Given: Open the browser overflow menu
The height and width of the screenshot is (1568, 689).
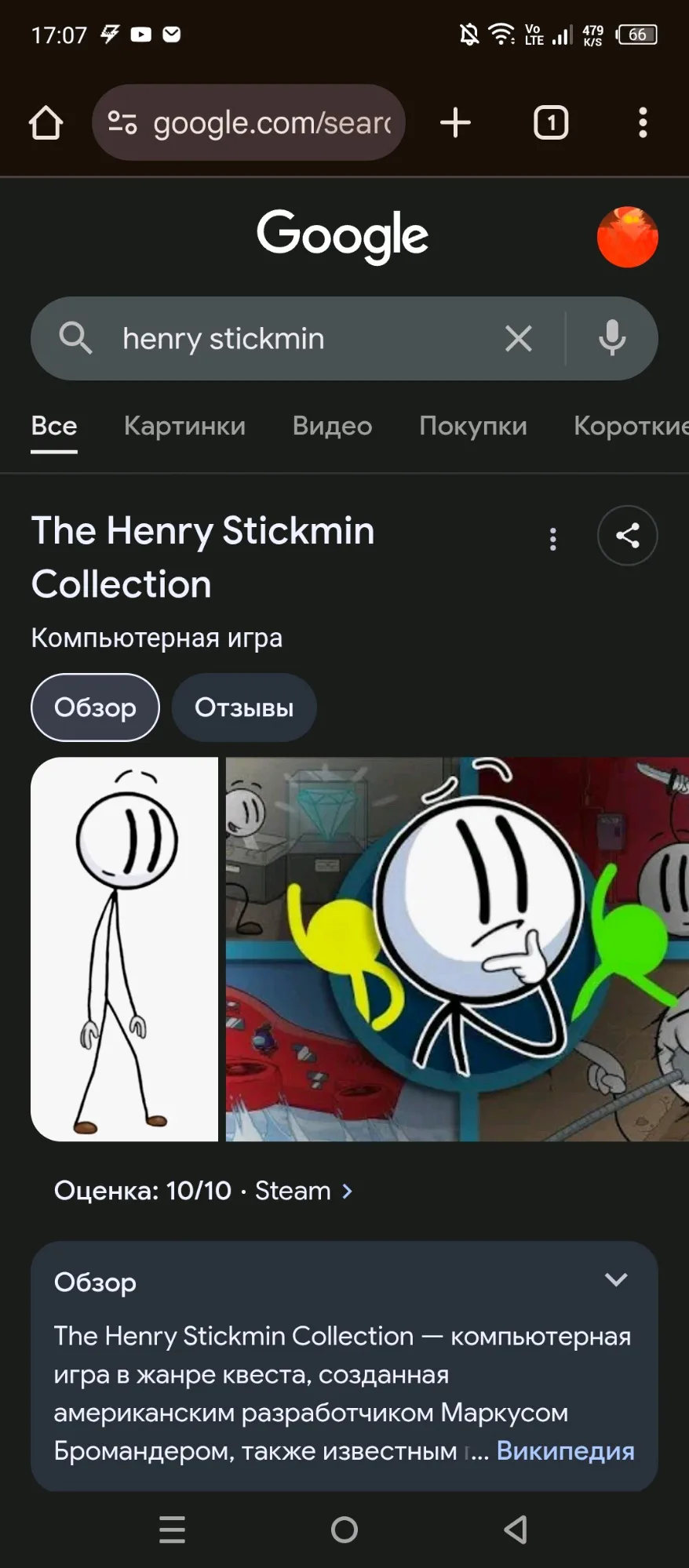Looking at the screenshot, I should click(643, 123).
